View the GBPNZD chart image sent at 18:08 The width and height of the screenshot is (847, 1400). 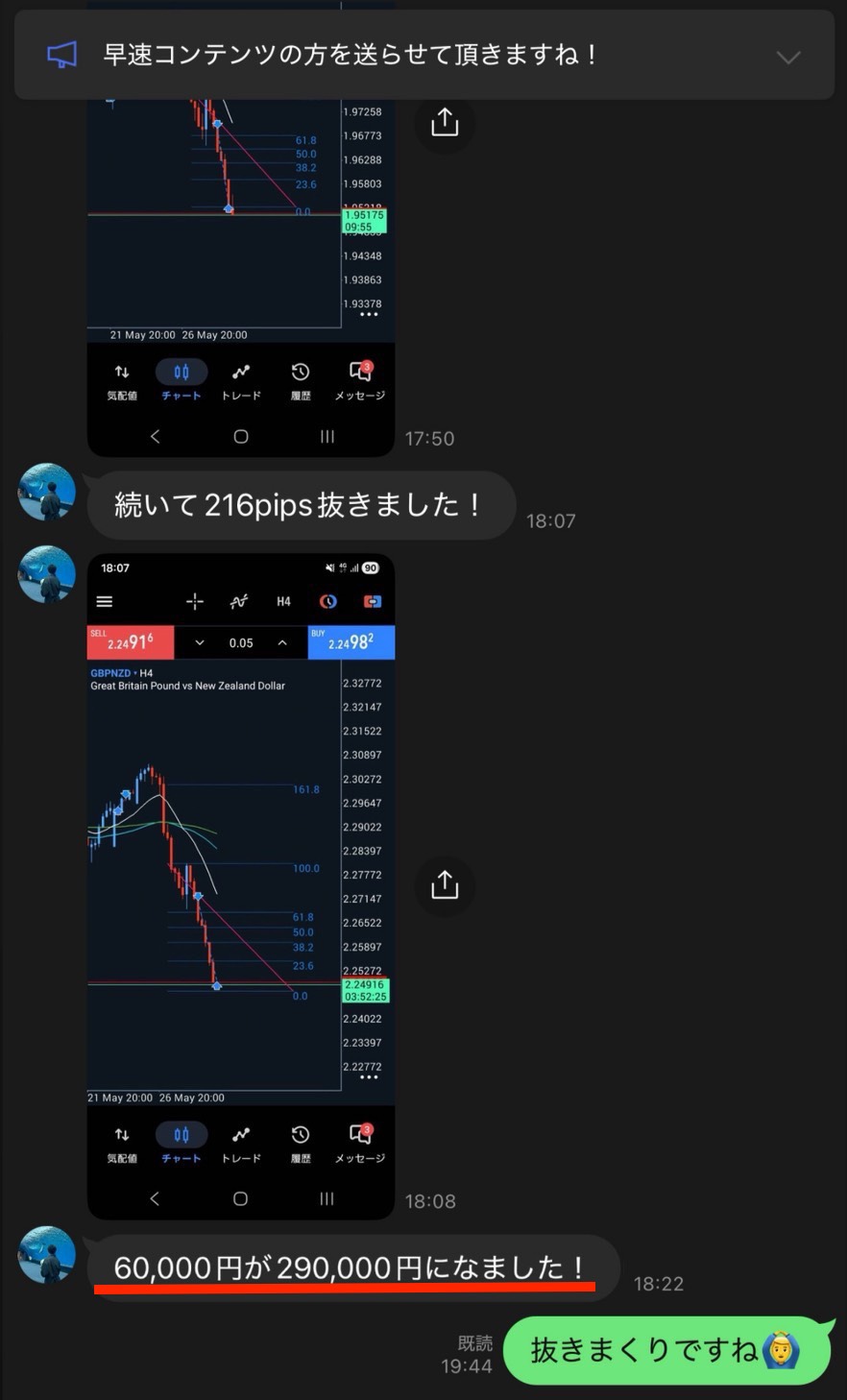[x=241, y=886]
